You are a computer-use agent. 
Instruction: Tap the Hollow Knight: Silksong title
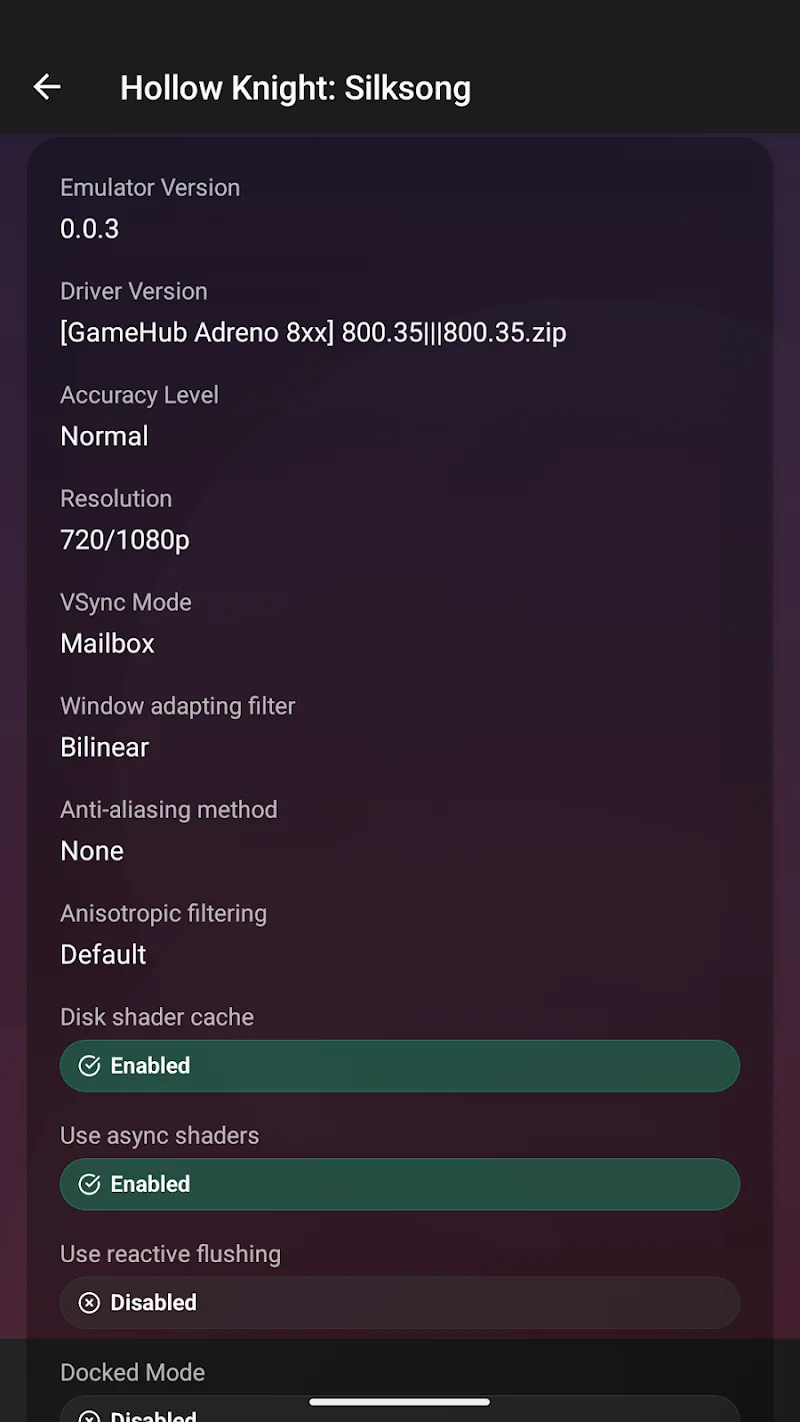295,88
